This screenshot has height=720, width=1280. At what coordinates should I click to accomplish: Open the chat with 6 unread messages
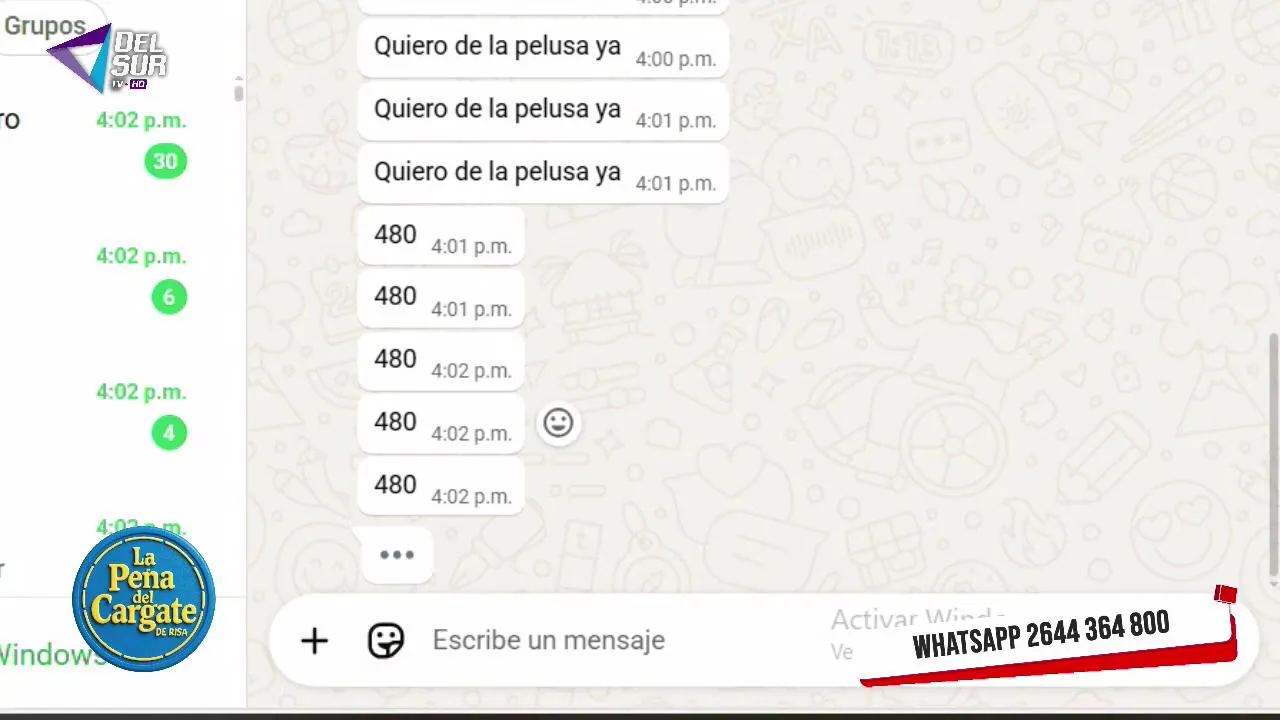(x=100, y=276)
